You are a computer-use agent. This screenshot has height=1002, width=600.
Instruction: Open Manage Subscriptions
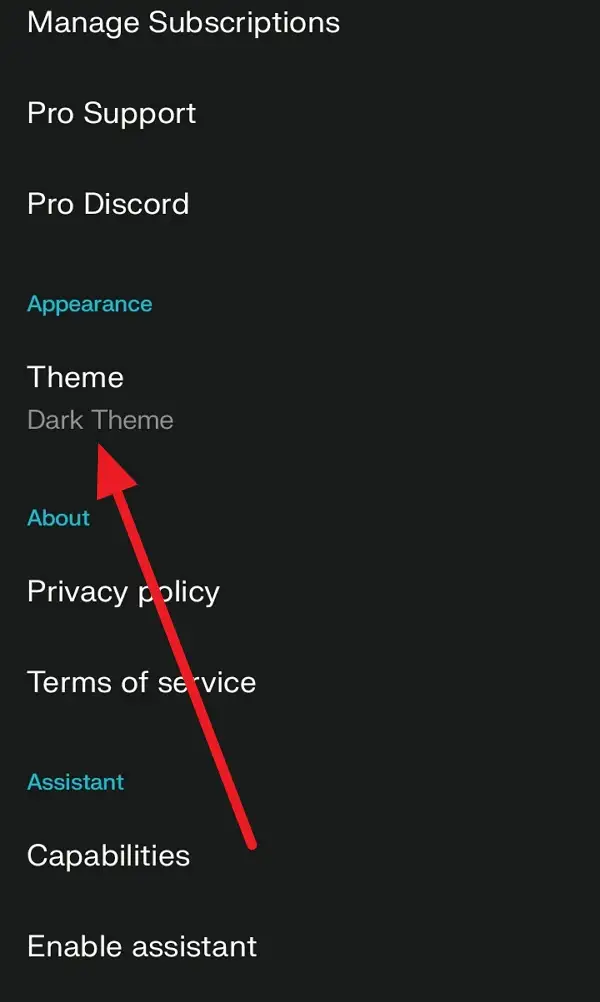[x=300, y=23]
